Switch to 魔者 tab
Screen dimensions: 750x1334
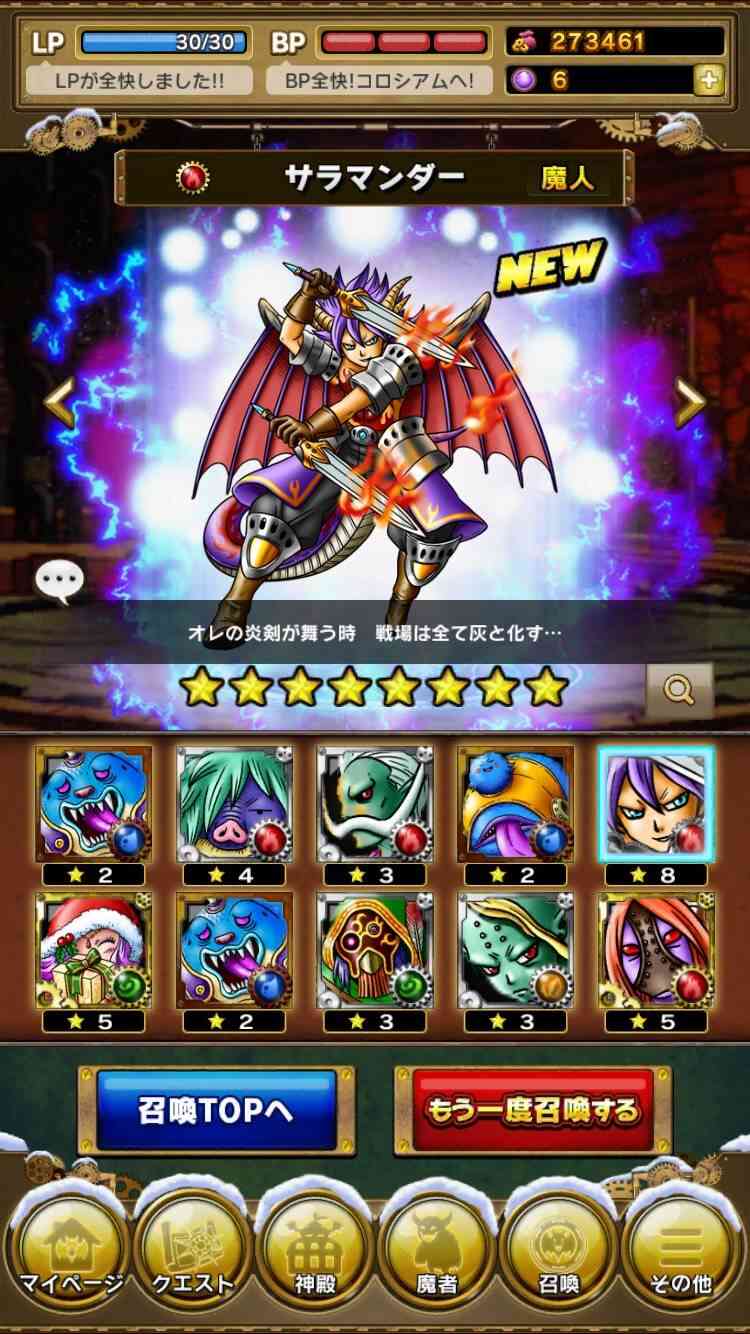[x=439, y=1249]
